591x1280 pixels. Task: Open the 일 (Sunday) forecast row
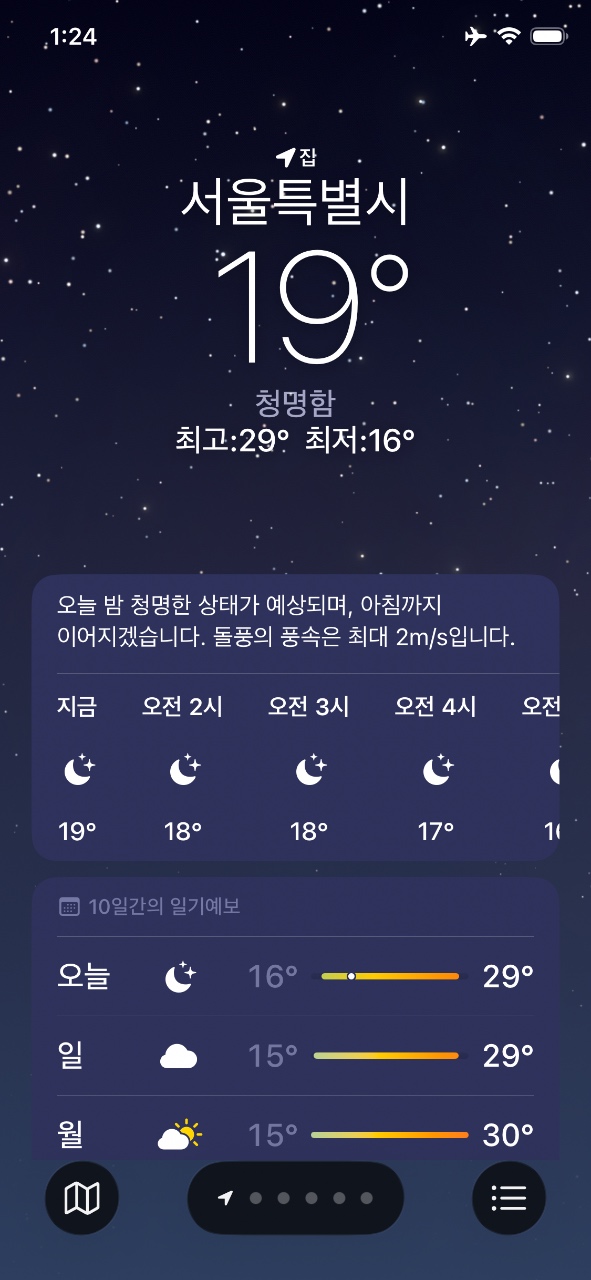295,1055
